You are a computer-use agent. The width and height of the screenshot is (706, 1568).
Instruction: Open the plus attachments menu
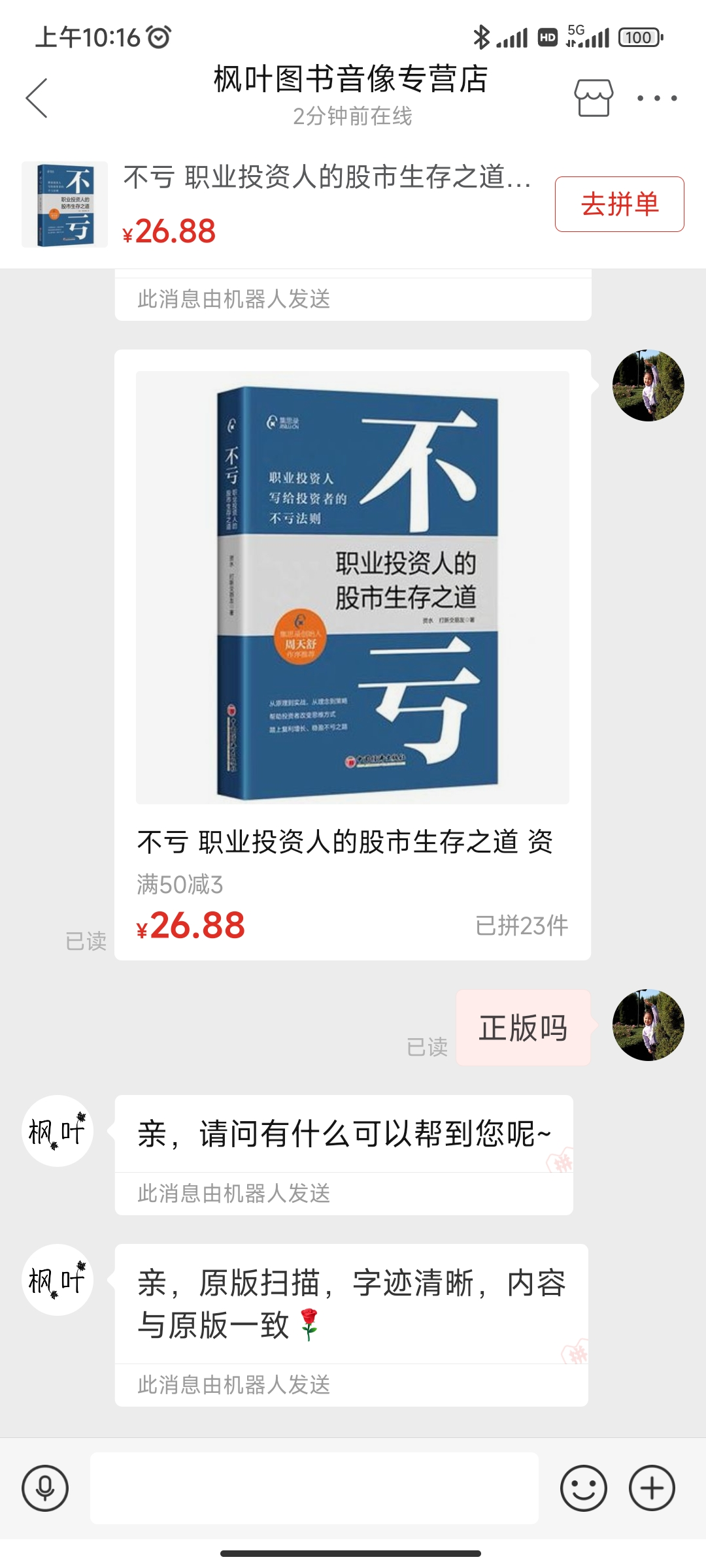click(x=652, y=1488)
